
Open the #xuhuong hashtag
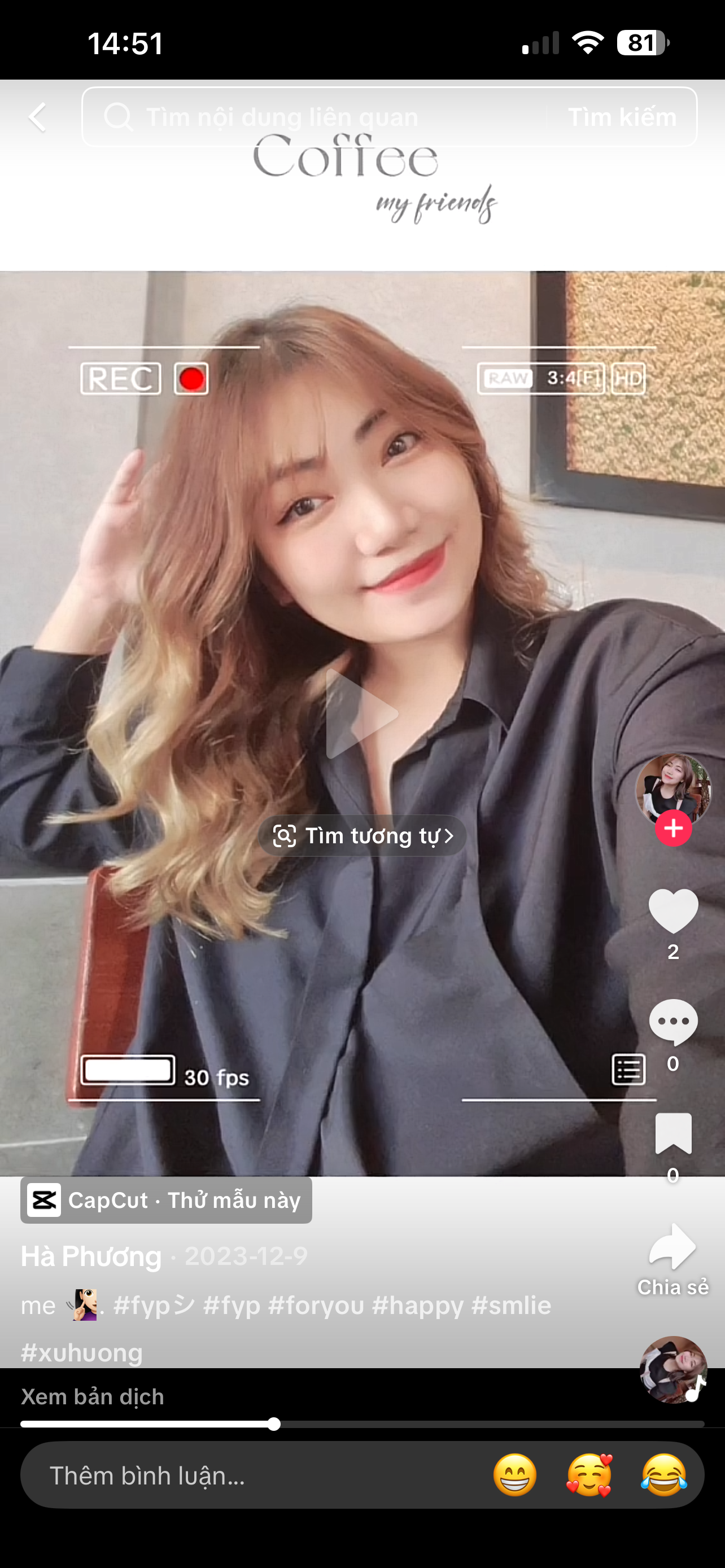click(x=82, y=1352)
